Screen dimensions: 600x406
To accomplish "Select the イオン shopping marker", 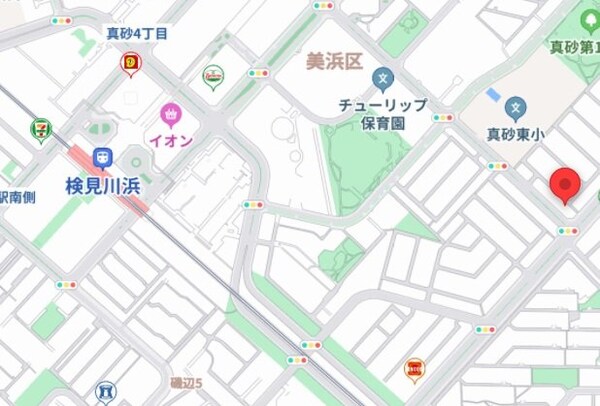I will [x=170, y=112].
